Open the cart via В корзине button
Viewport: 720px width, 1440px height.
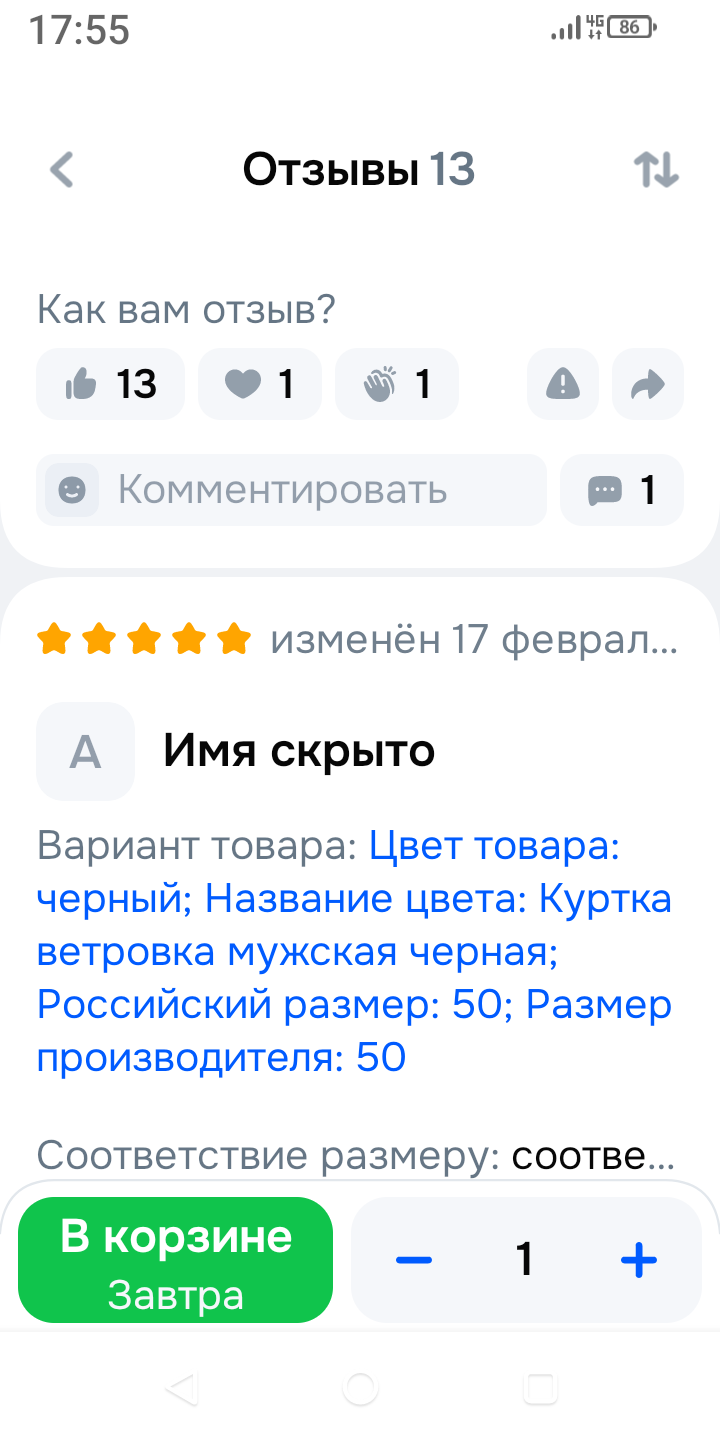point(176,1260)
